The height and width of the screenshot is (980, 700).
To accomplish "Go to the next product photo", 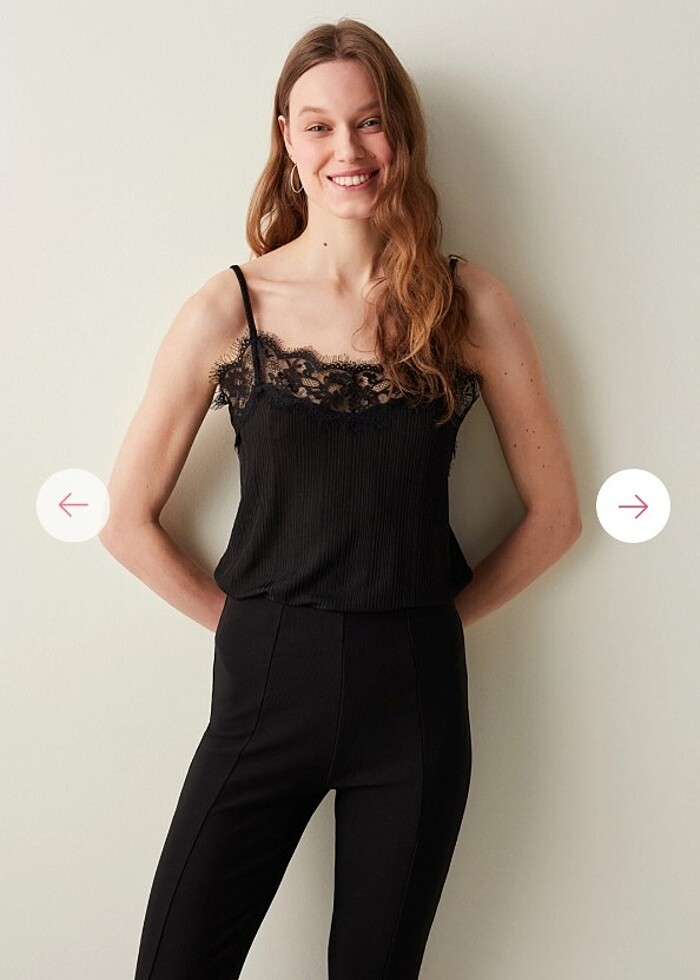I will click(633, 506).
